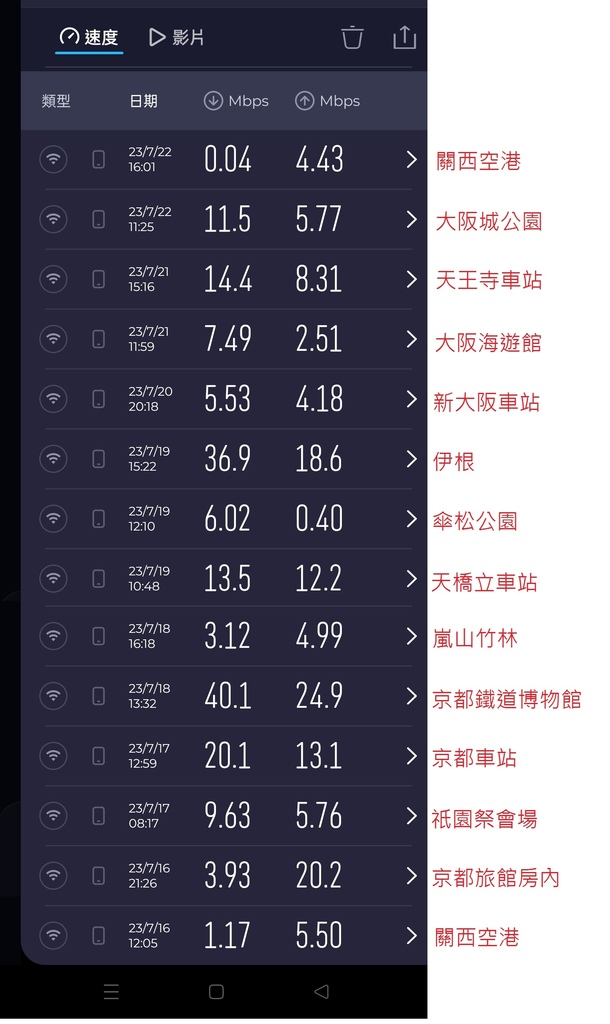The image size is (610, 1024).
Task: Select the 速度 tab
Action: (89, 37)
